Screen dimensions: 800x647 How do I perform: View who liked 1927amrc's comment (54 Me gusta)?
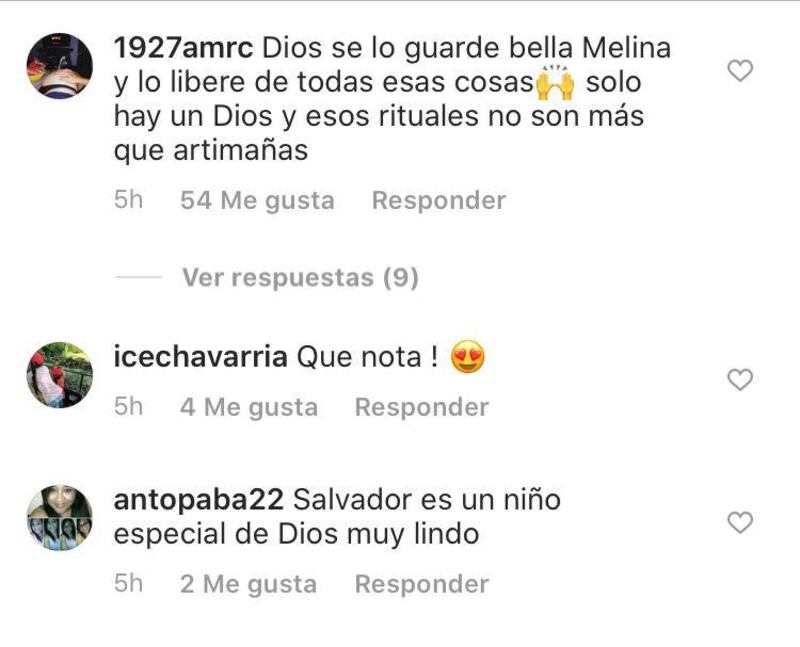pos(257,200)
